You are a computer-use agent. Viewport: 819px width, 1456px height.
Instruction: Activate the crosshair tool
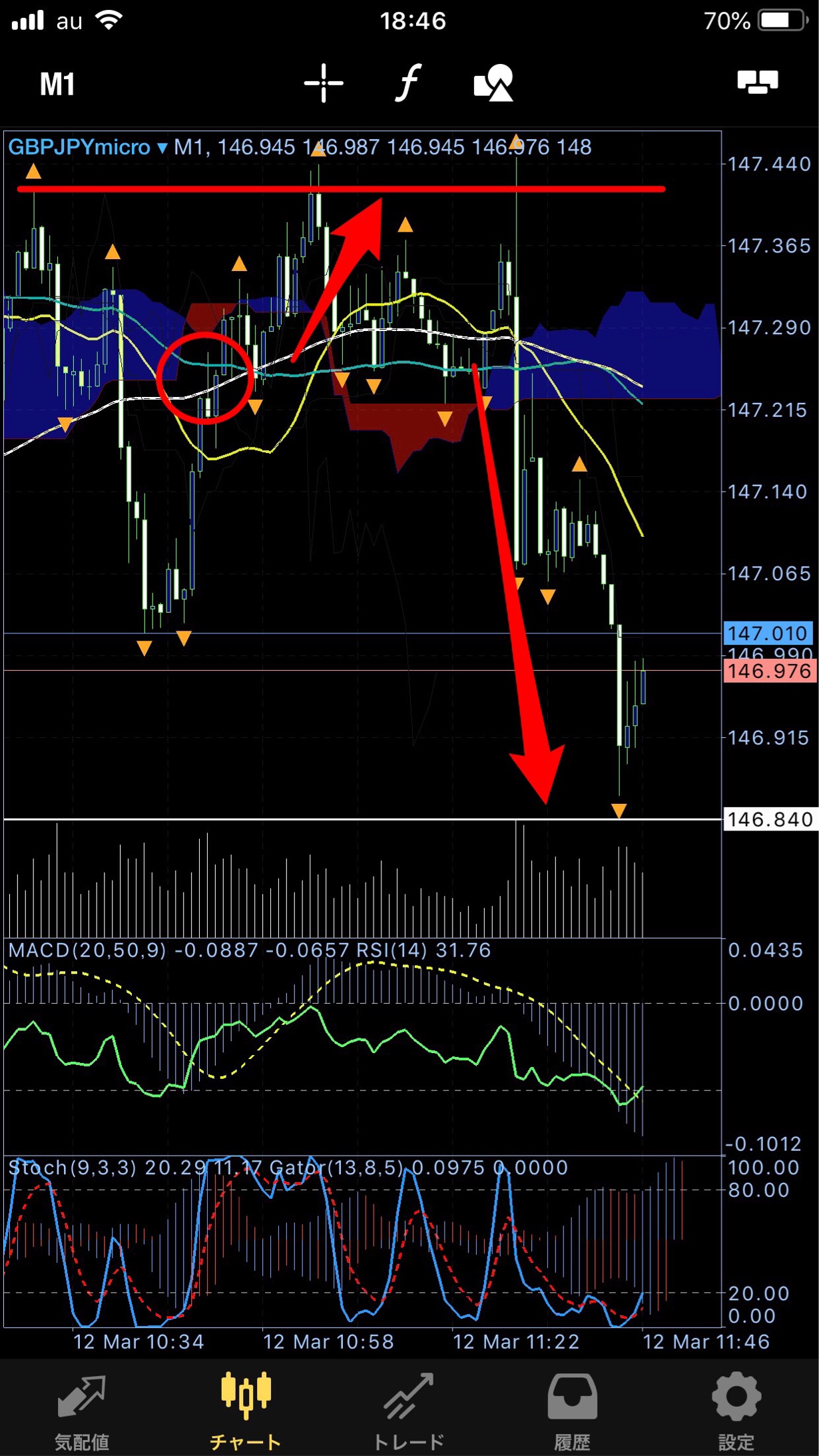click(324, 83)
